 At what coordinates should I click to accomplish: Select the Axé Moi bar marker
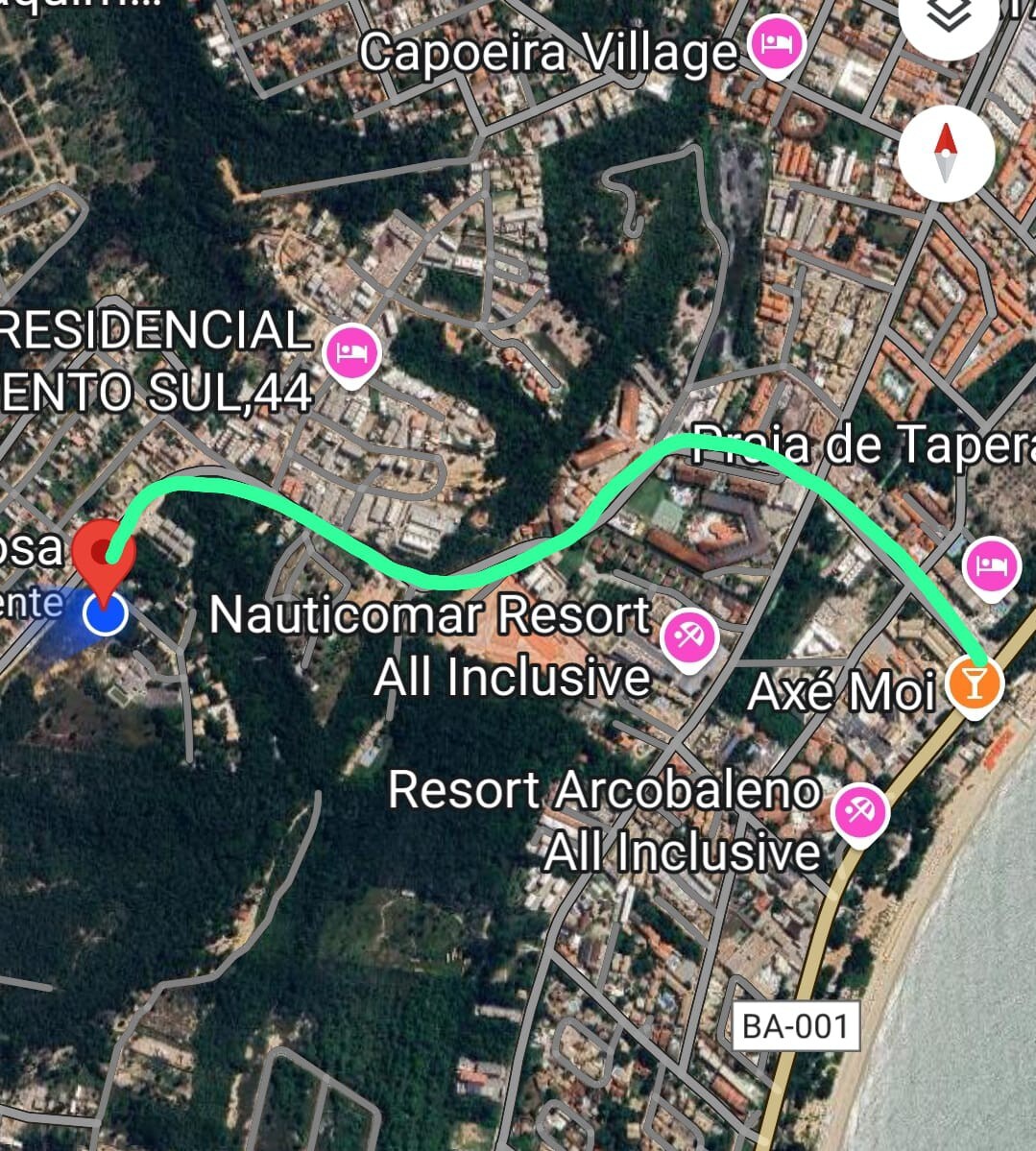coord(974,684)
